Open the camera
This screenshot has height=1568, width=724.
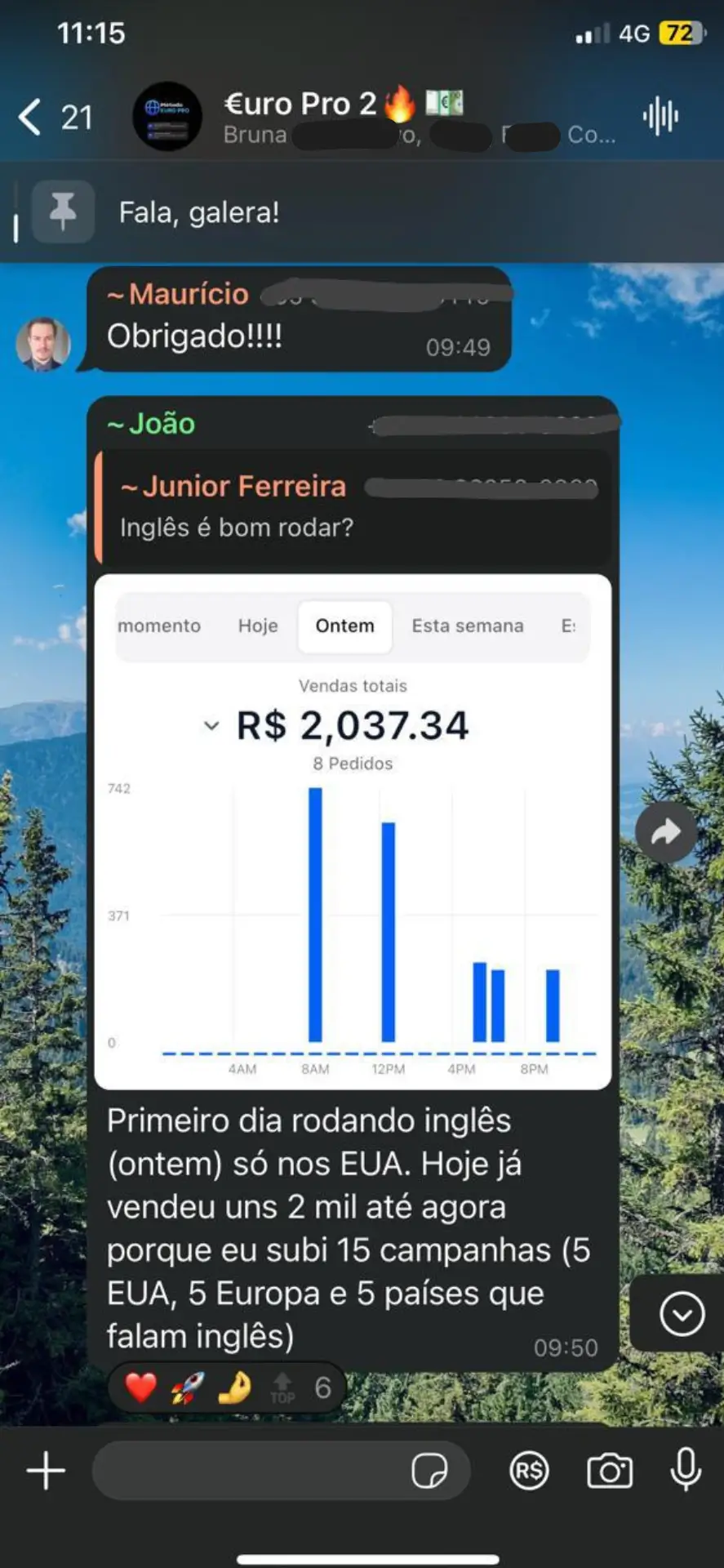(610, 1471)
